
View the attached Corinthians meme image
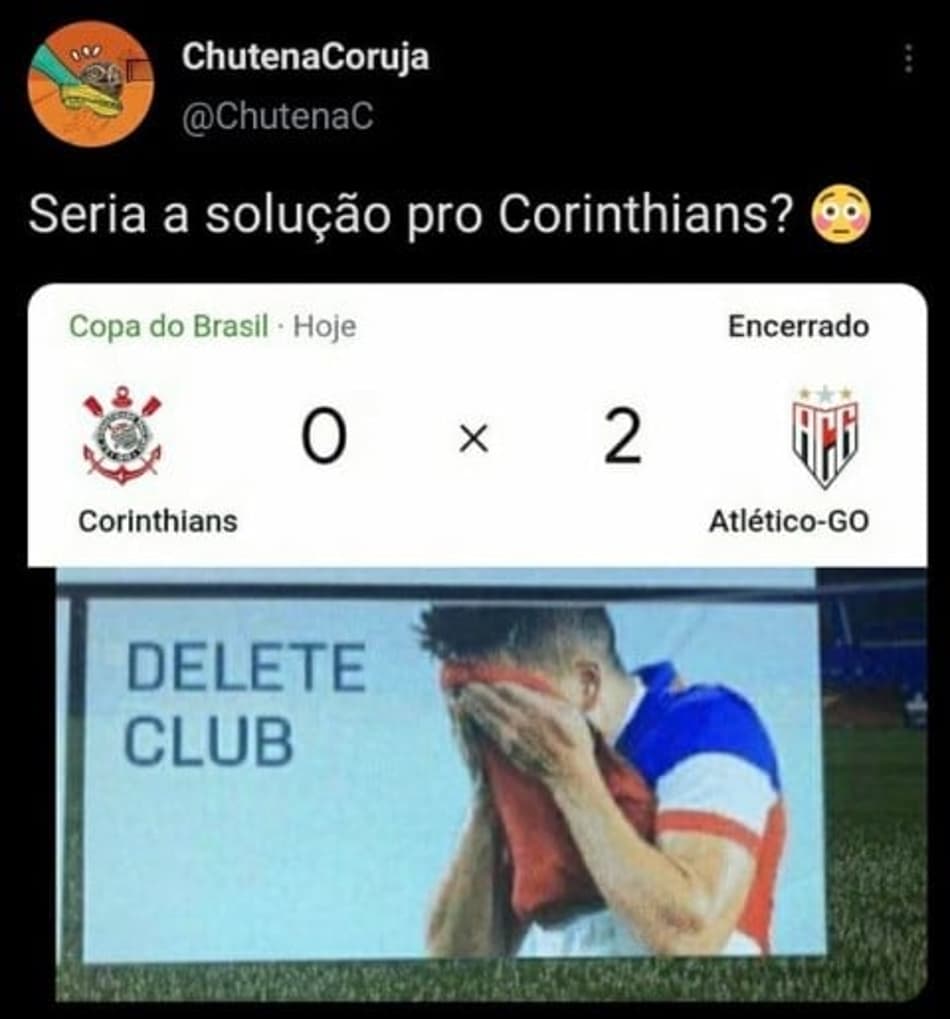click(x=477, y=640)
